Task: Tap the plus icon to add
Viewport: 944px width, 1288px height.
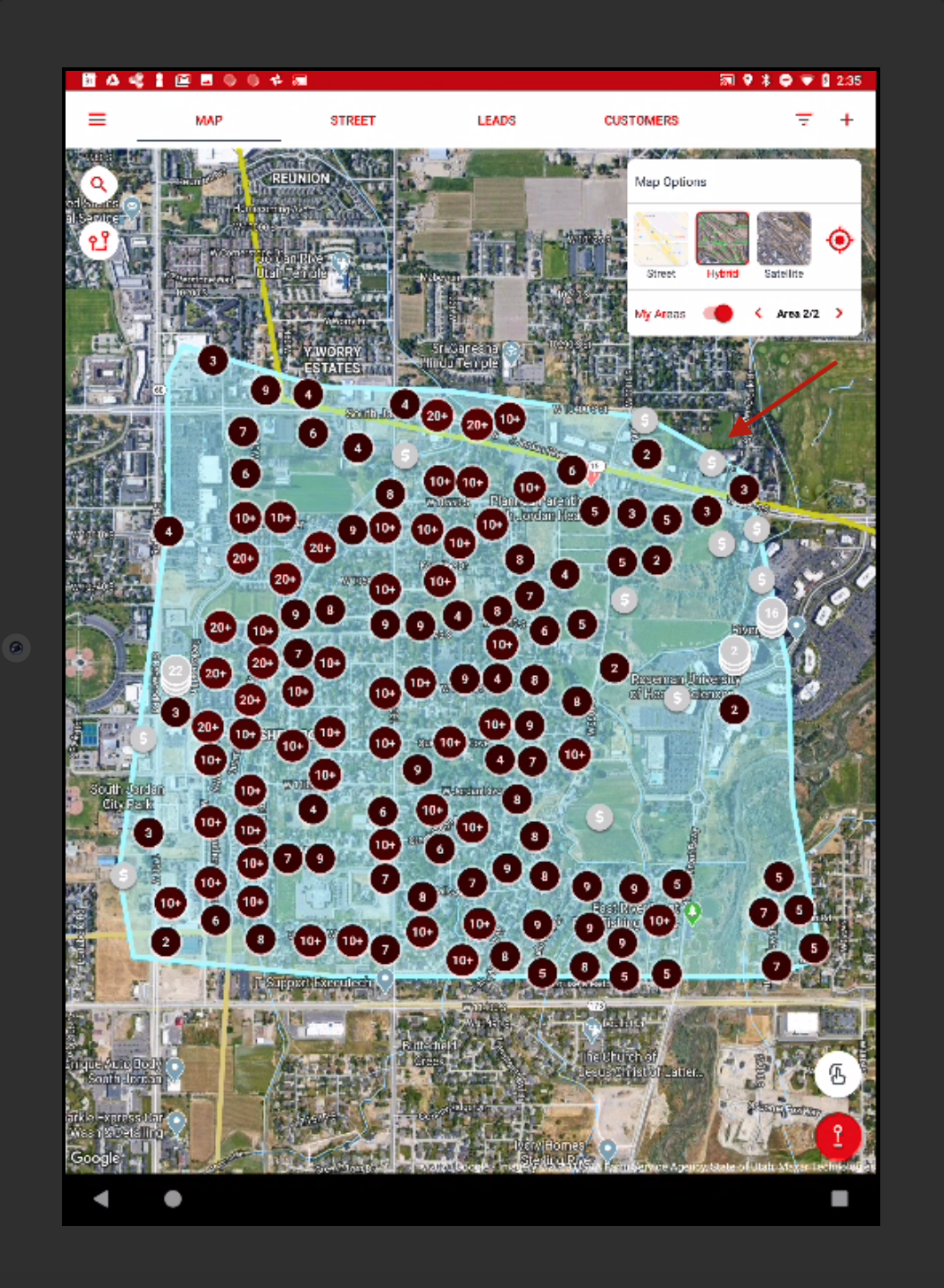Action: point(847,120)
